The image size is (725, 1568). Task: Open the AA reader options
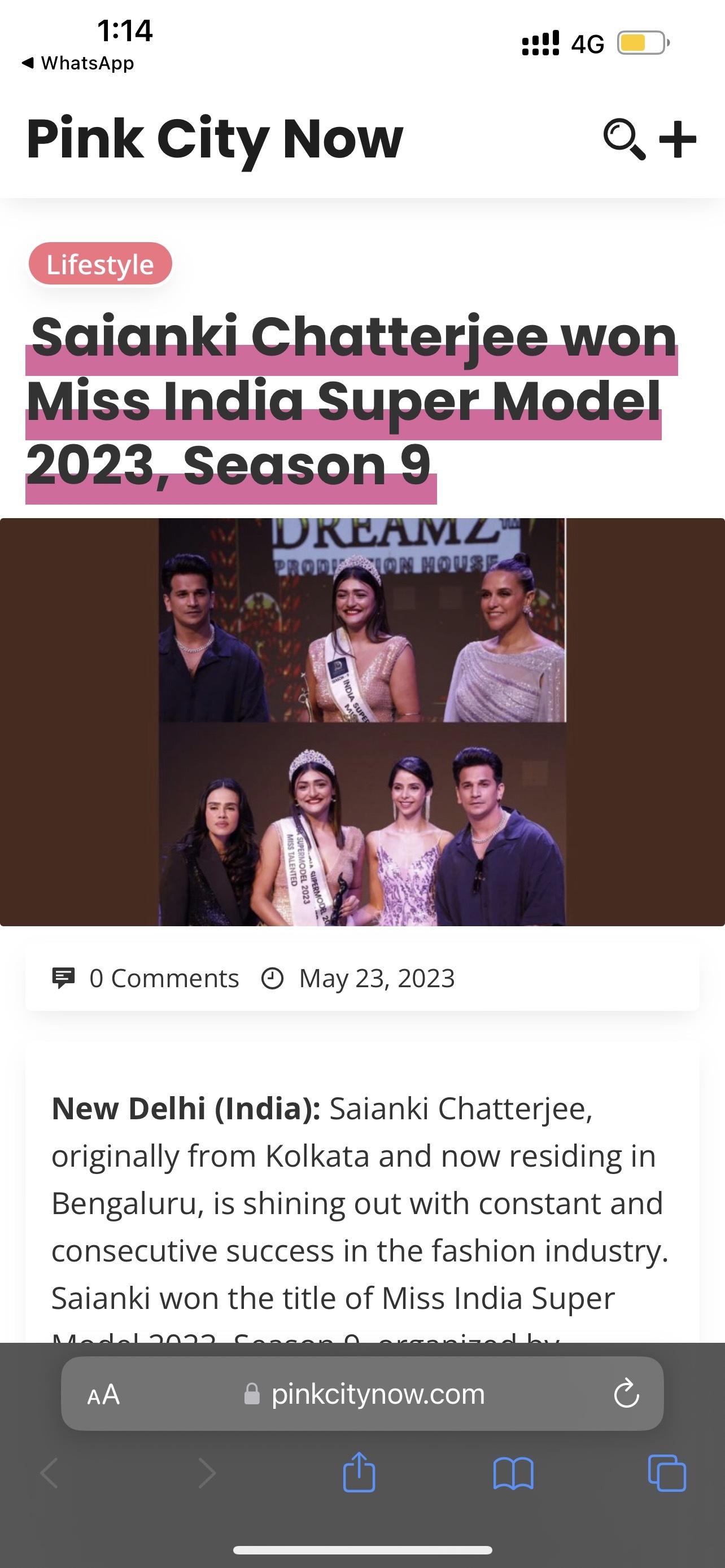103,1394
